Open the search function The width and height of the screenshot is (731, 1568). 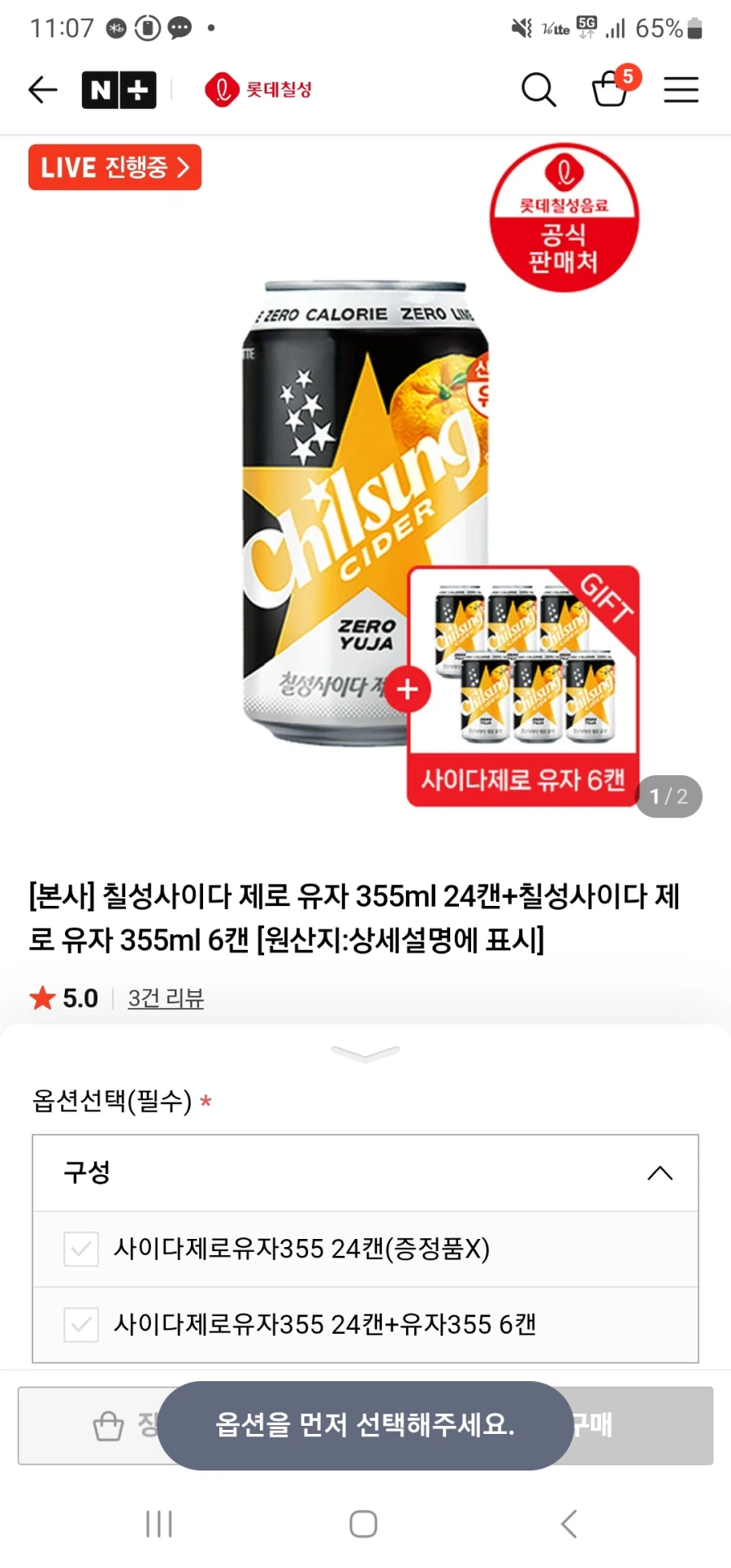(539, 89)
